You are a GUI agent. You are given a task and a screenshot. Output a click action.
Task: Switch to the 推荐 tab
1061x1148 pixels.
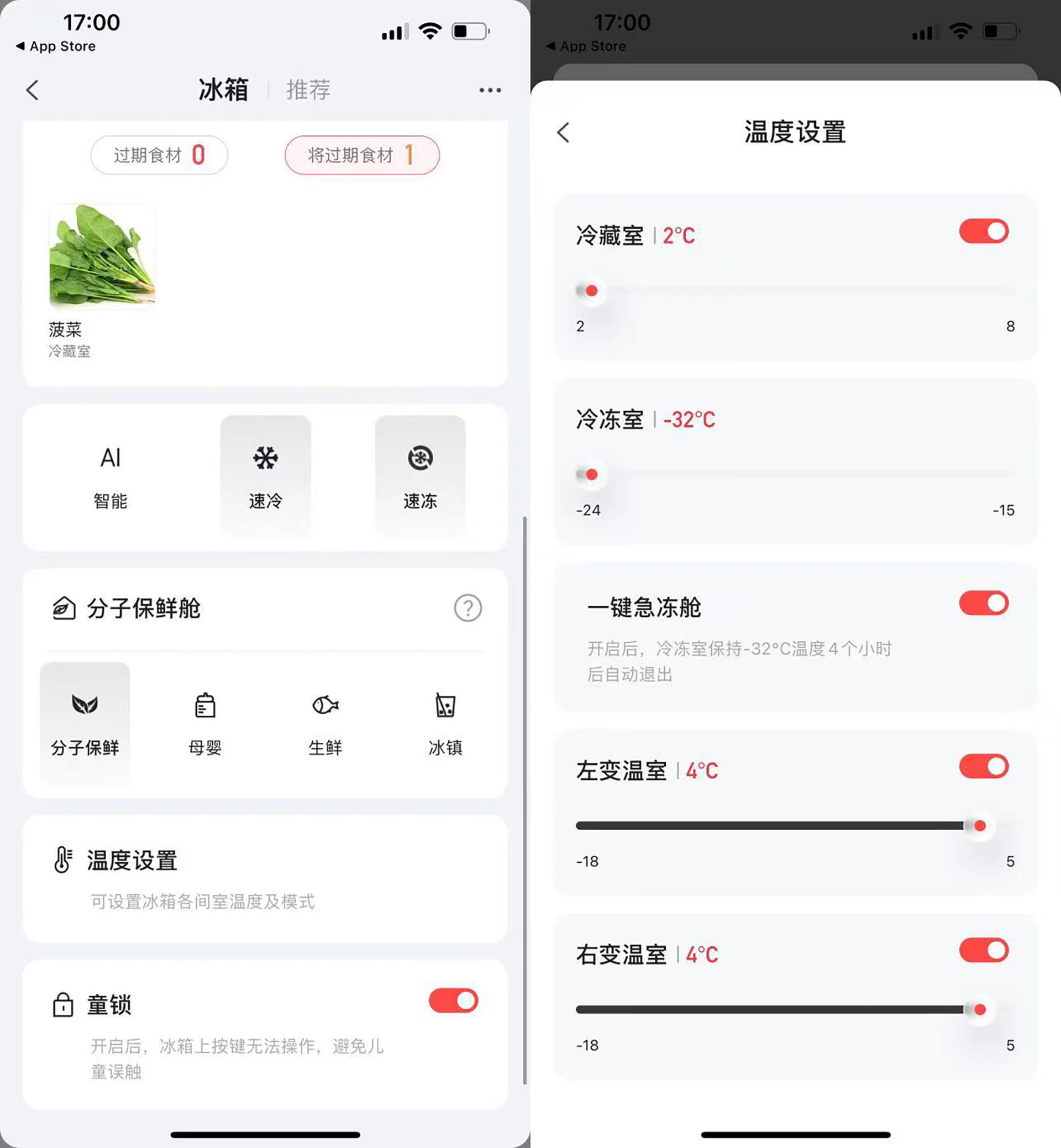[307, 90]
